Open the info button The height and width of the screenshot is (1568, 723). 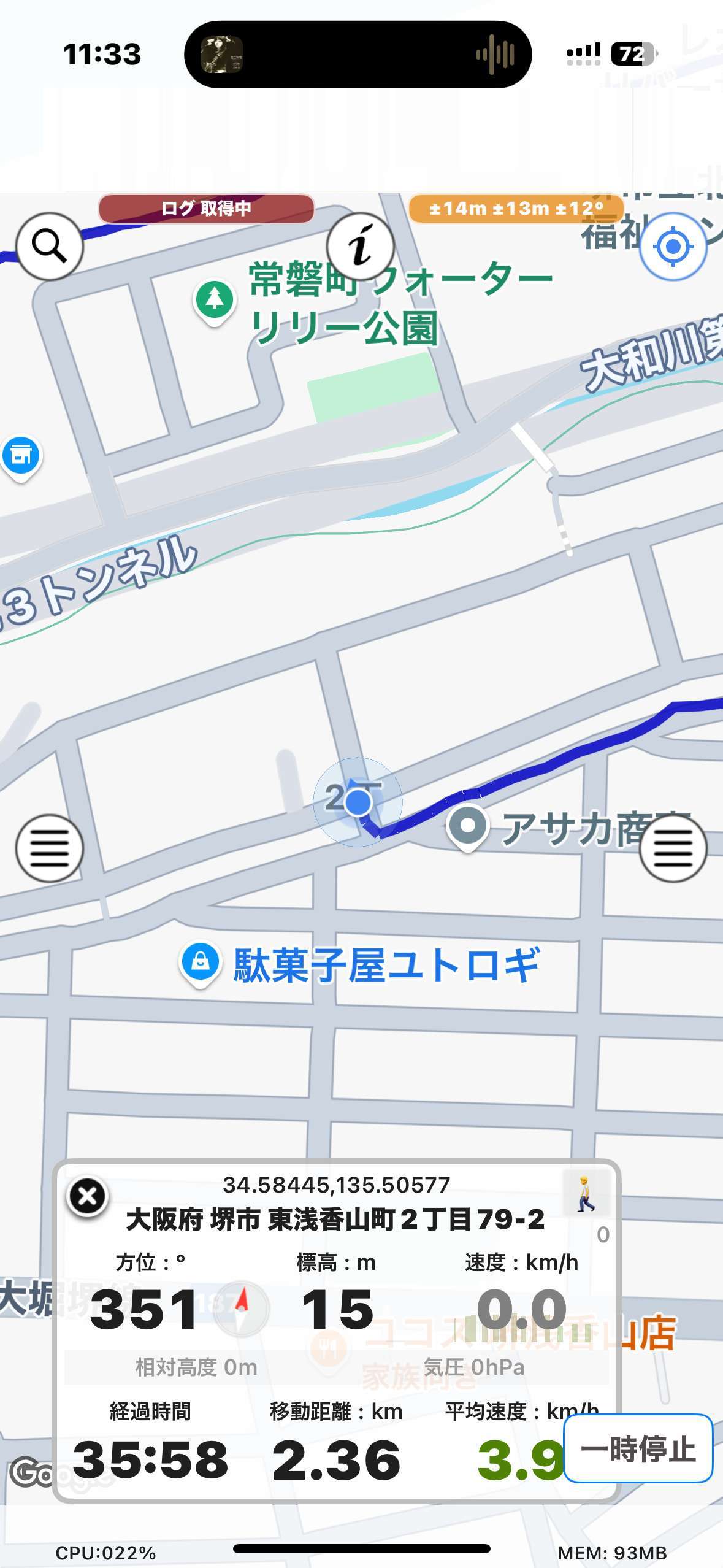point(361,247)
